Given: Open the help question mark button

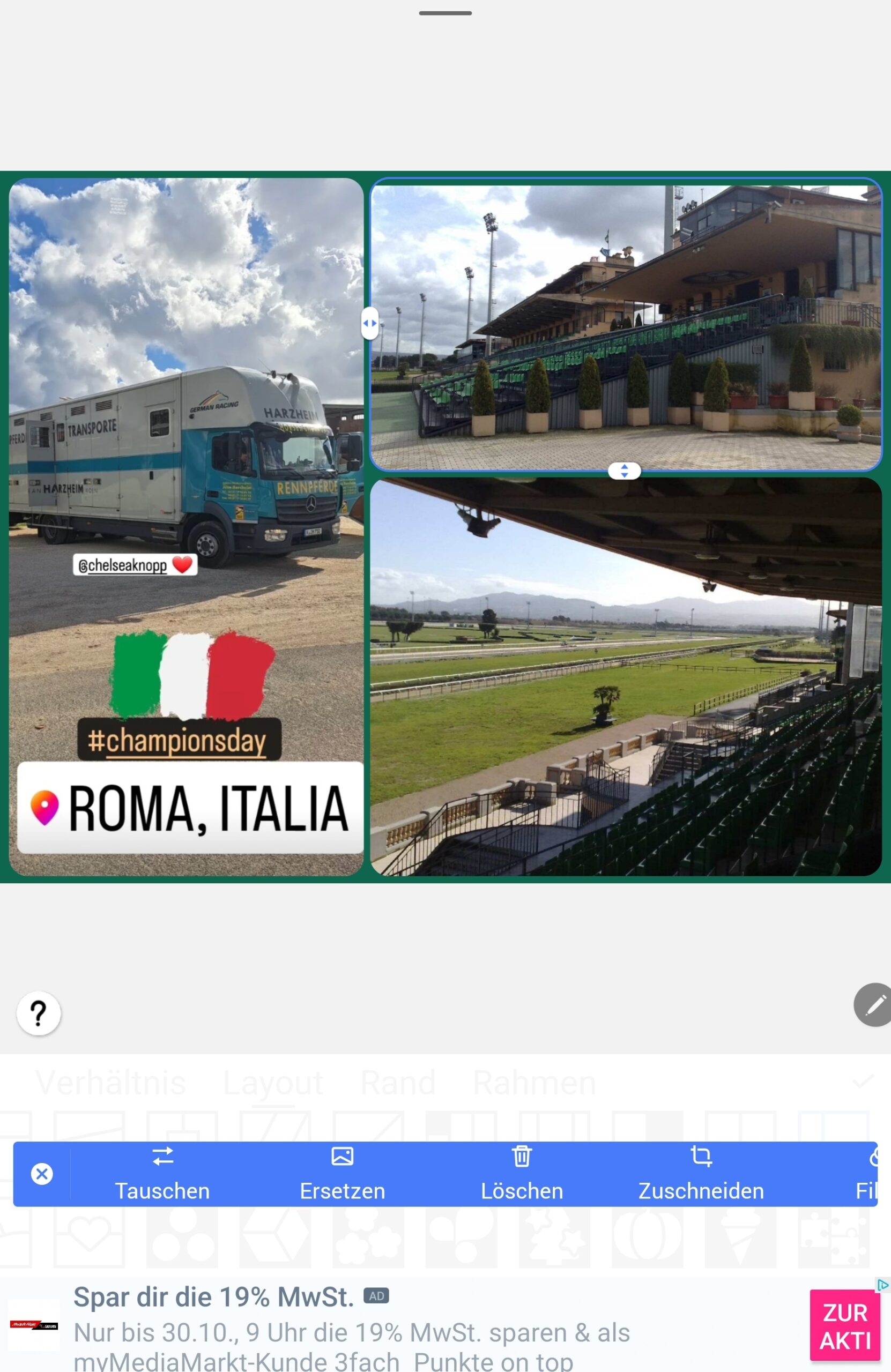Looking at the screenshot, I should click(x=39, y=1013).
